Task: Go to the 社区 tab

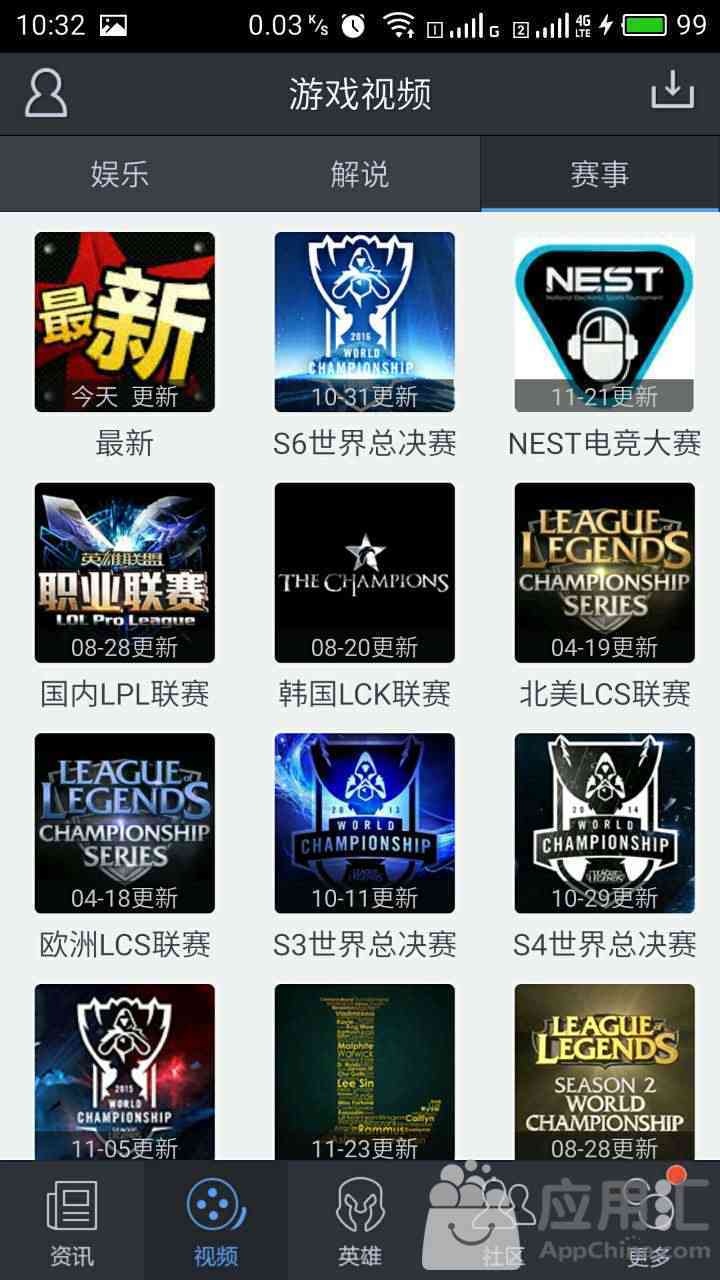Action: [504, 1221]
